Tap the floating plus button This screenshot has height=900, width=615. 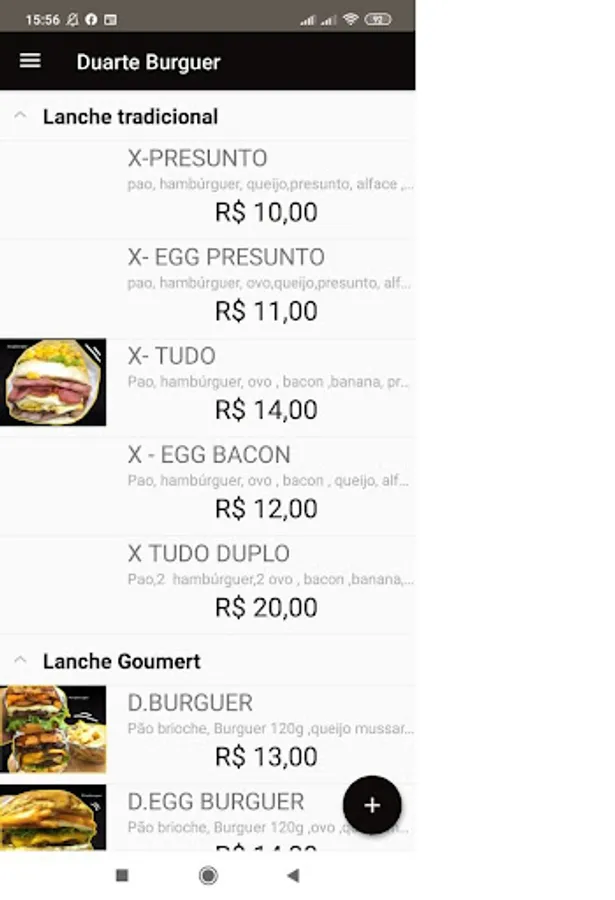coord(372,805)
